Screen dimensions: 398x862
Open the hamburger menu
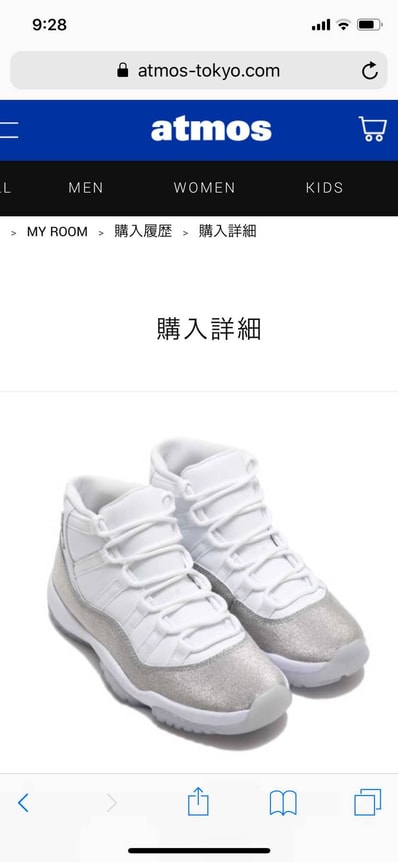[x=9, y=130]
